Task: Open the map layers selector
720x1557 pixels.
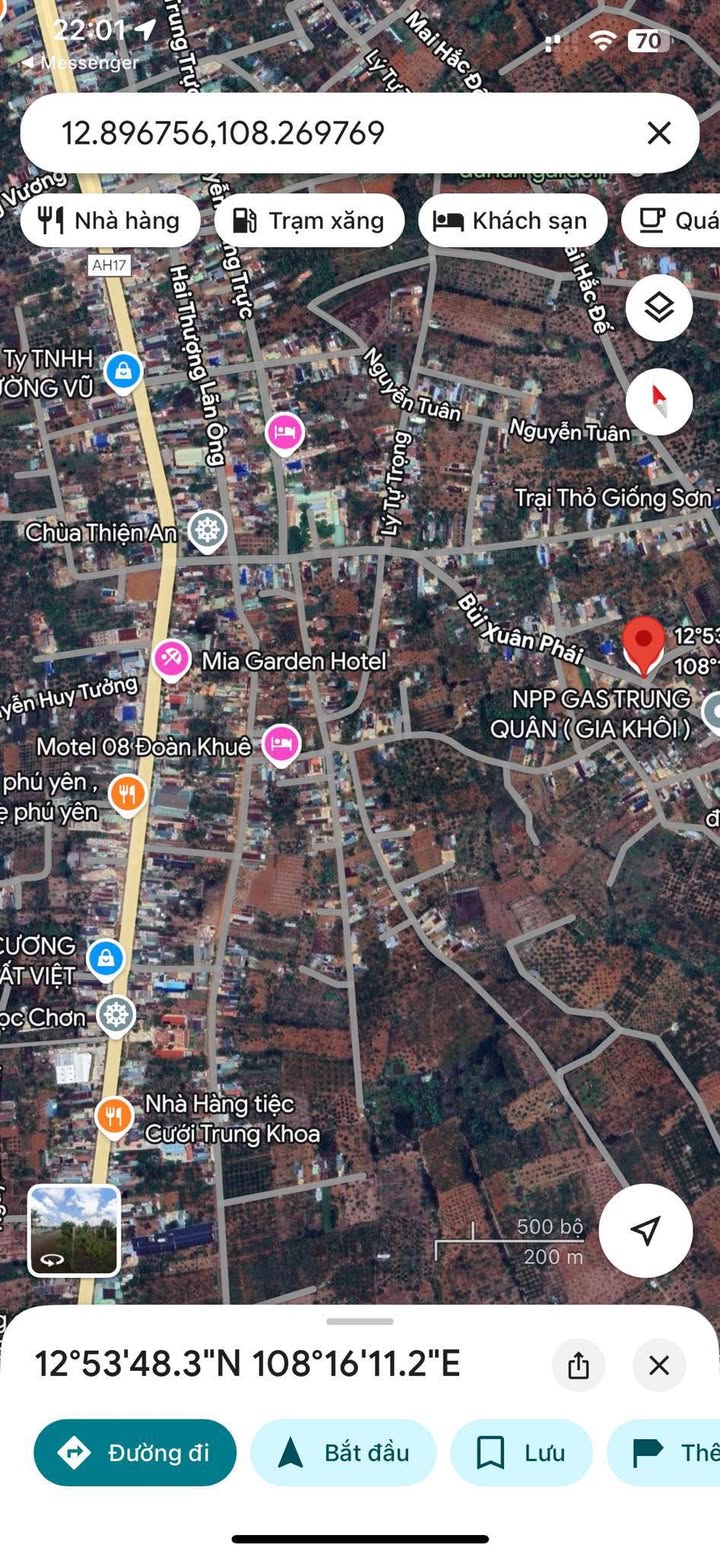Action: tap(659, 308)
